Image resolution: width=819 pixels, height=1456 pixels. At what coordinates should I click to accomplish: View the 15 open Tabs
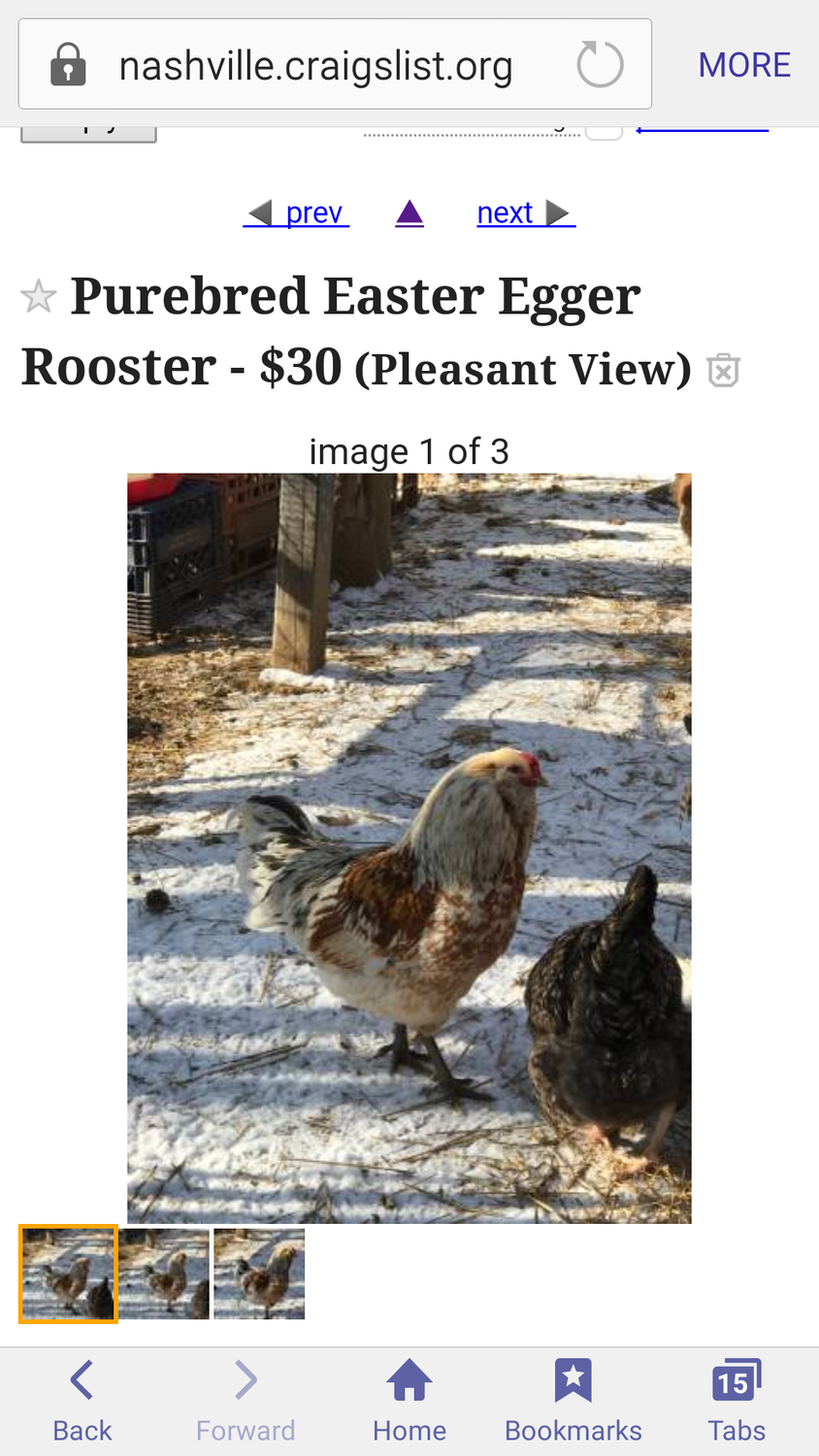pyautogui.click(x=737, y=1402)
